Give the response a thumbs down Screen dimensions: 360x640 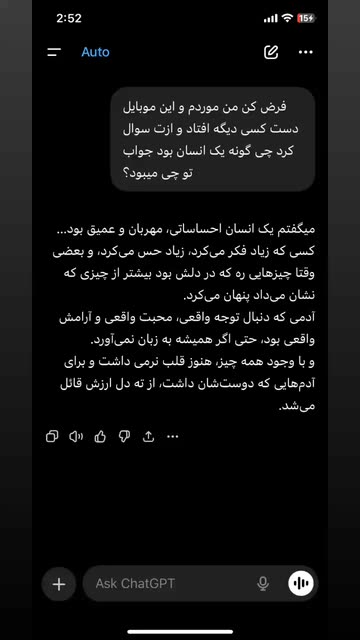(x=124, y=437)
